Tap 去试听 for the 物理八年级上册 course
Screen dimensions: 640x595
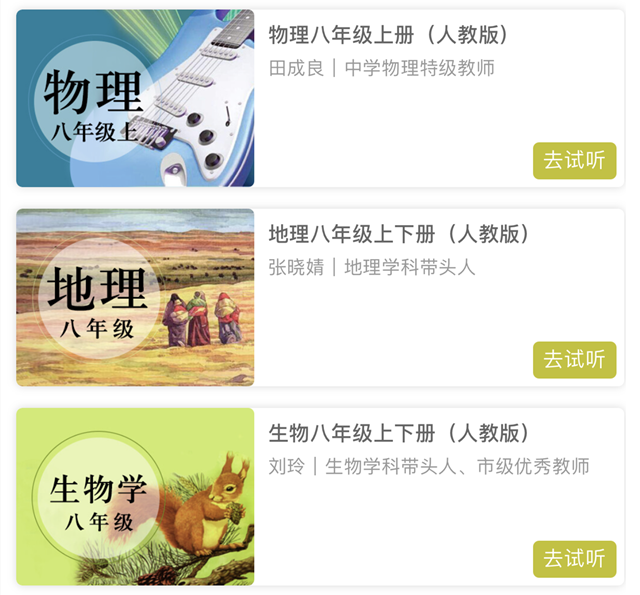tap(574, 160)
